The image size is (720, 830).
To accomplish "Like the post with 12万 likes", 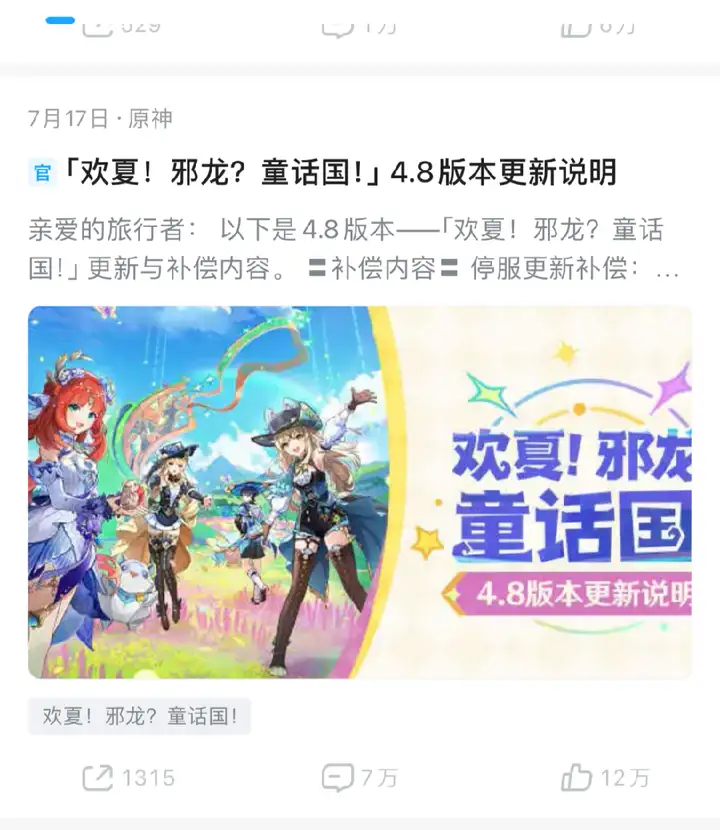I will 605,777.
